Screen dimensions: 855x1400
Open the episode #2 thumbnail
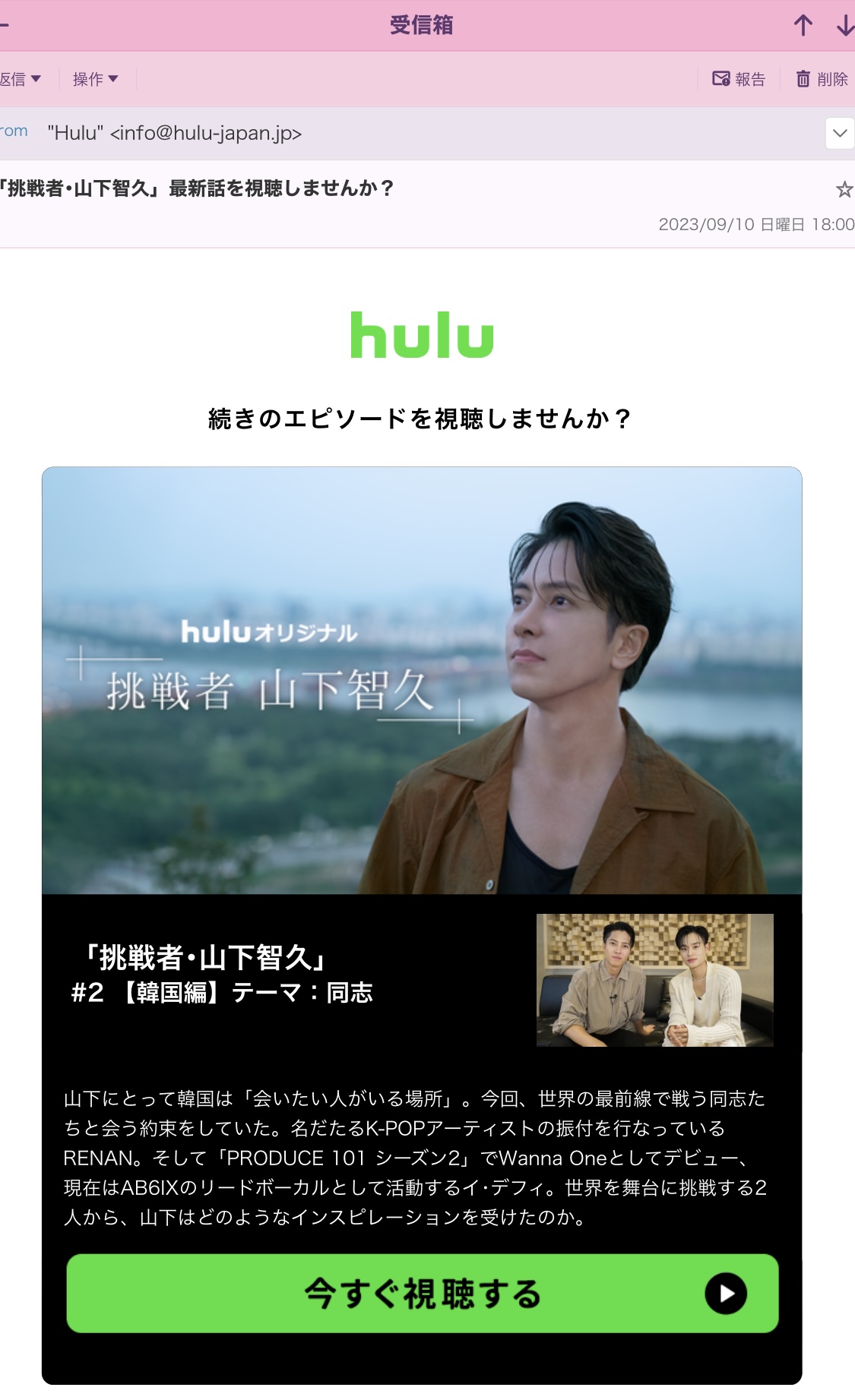coord(655,980)
